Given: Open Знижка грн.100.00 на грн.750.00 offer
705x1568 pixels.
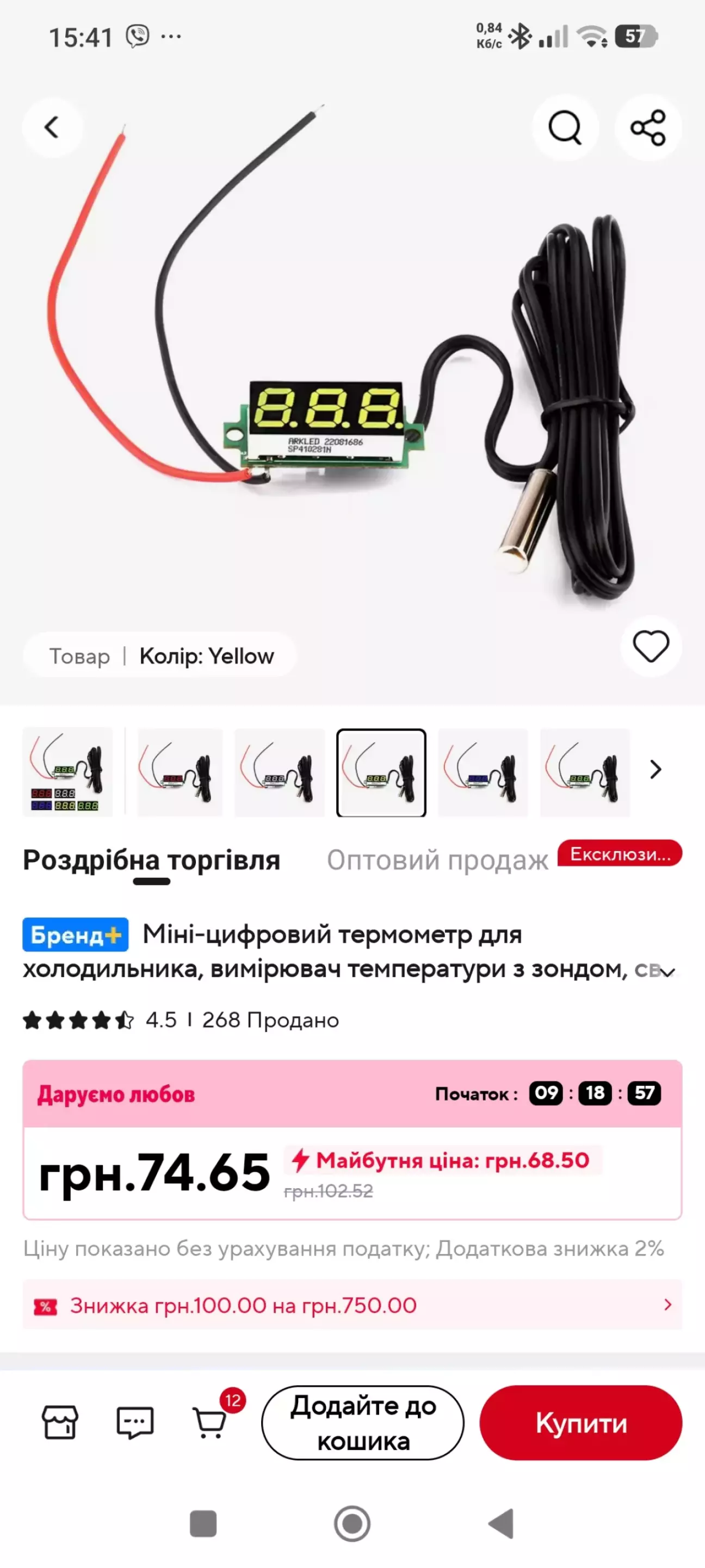Looking at the screenshot, I should [352, 1305].
